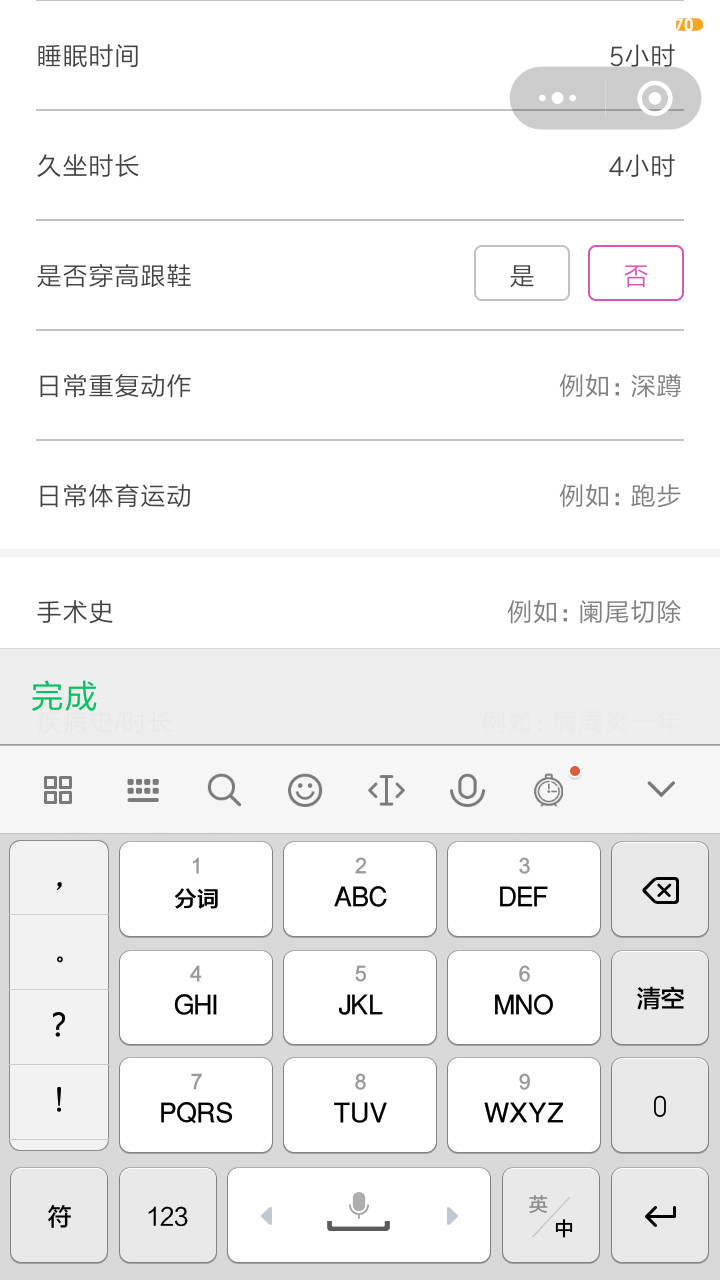Collapse the keyboard with the down chevron

(661, 789)
